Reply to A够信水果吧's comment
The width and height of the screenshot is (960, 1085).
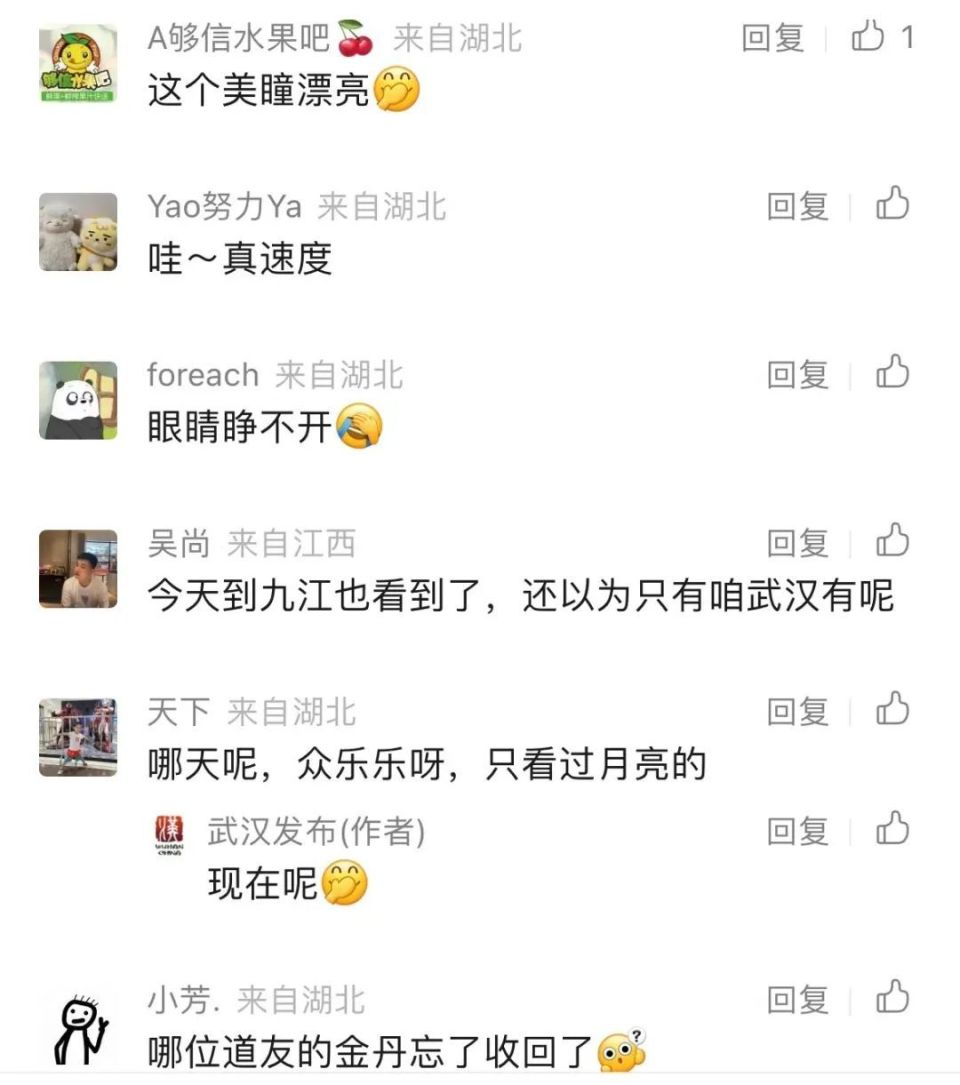(772, 38)
